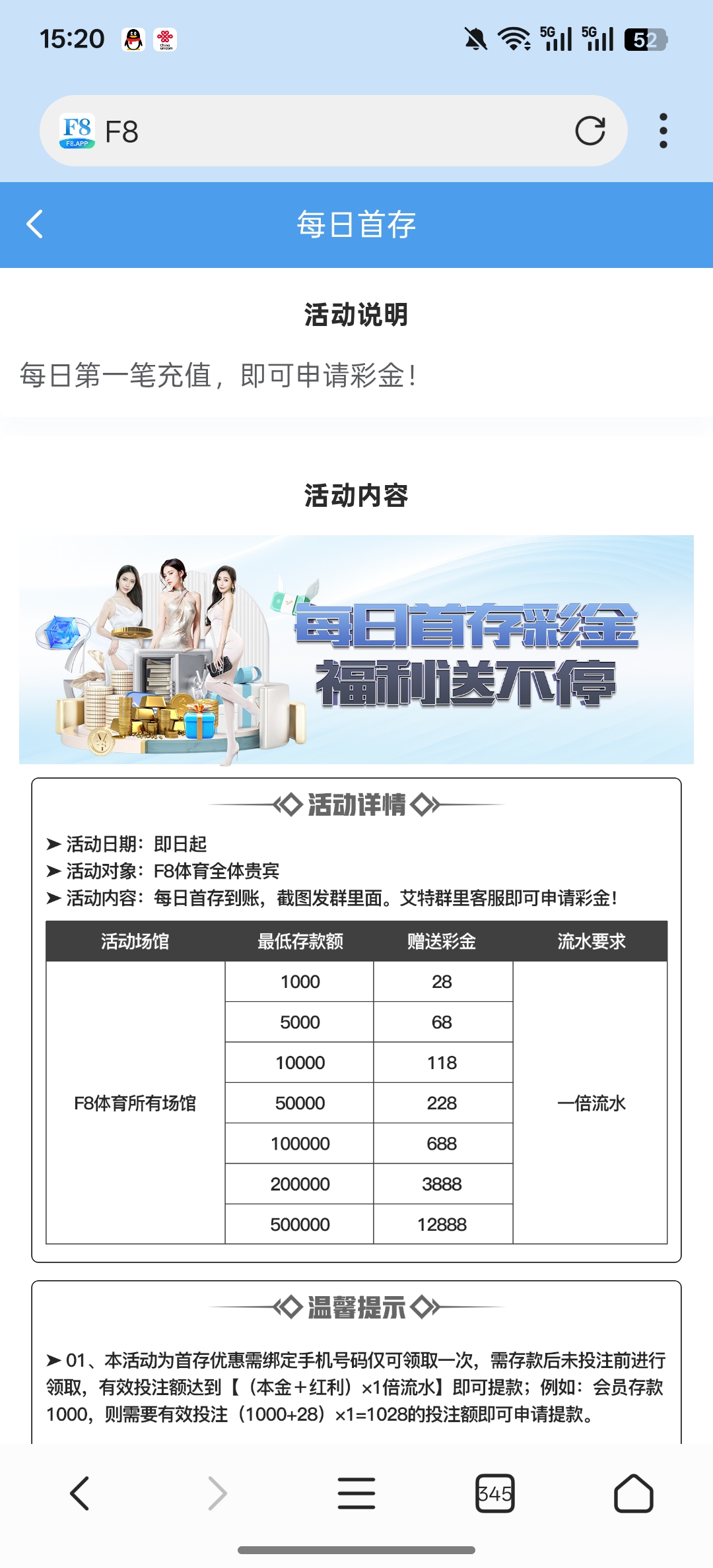Go back from the 每日首存 page
713x1568 pixels.
point(34,224)
